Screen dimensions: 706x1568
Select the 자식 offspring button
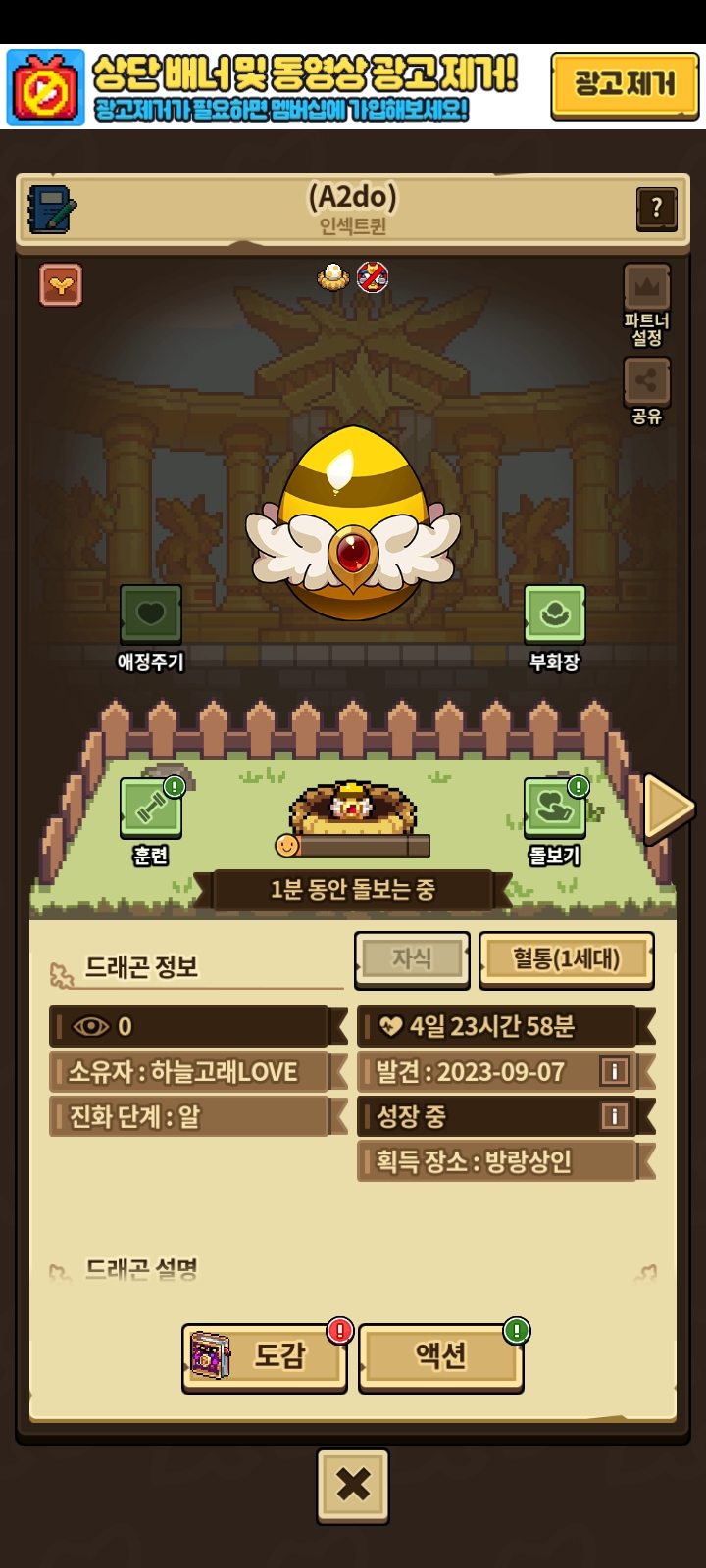tap(412, 958)
